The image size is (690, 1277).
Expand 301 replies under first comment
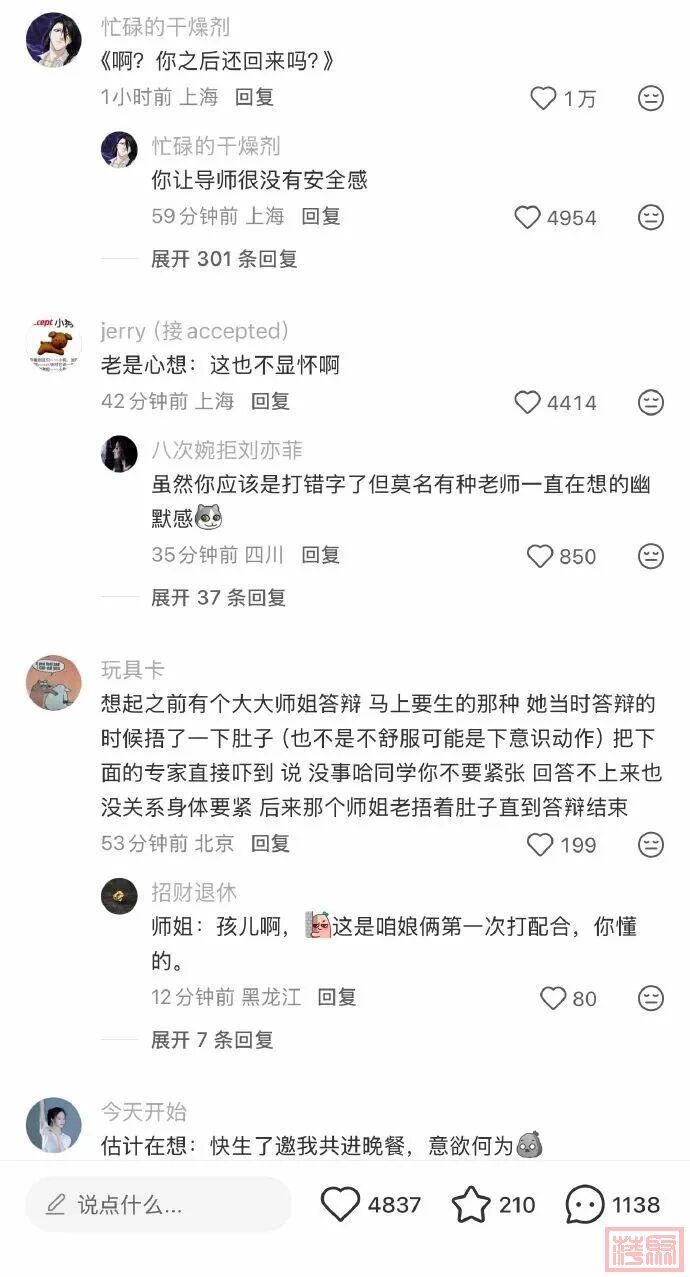coord(224,259)
